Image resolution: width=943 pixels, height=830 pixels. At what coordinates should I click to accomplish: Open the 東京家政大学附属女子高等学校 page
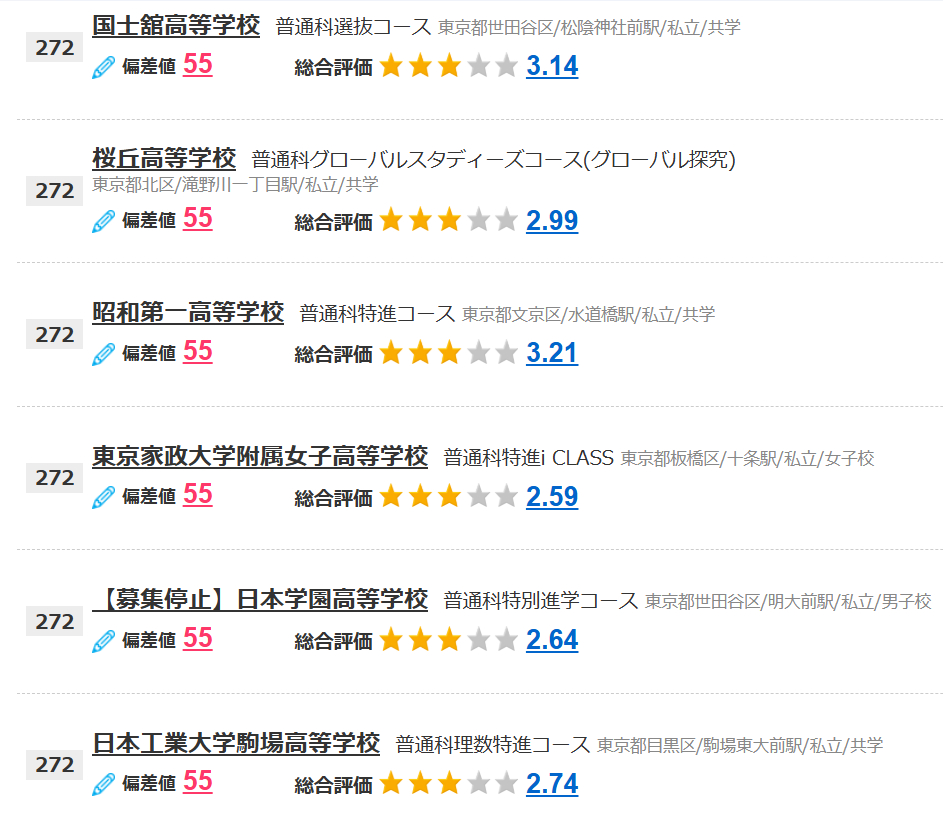point(259,457)
